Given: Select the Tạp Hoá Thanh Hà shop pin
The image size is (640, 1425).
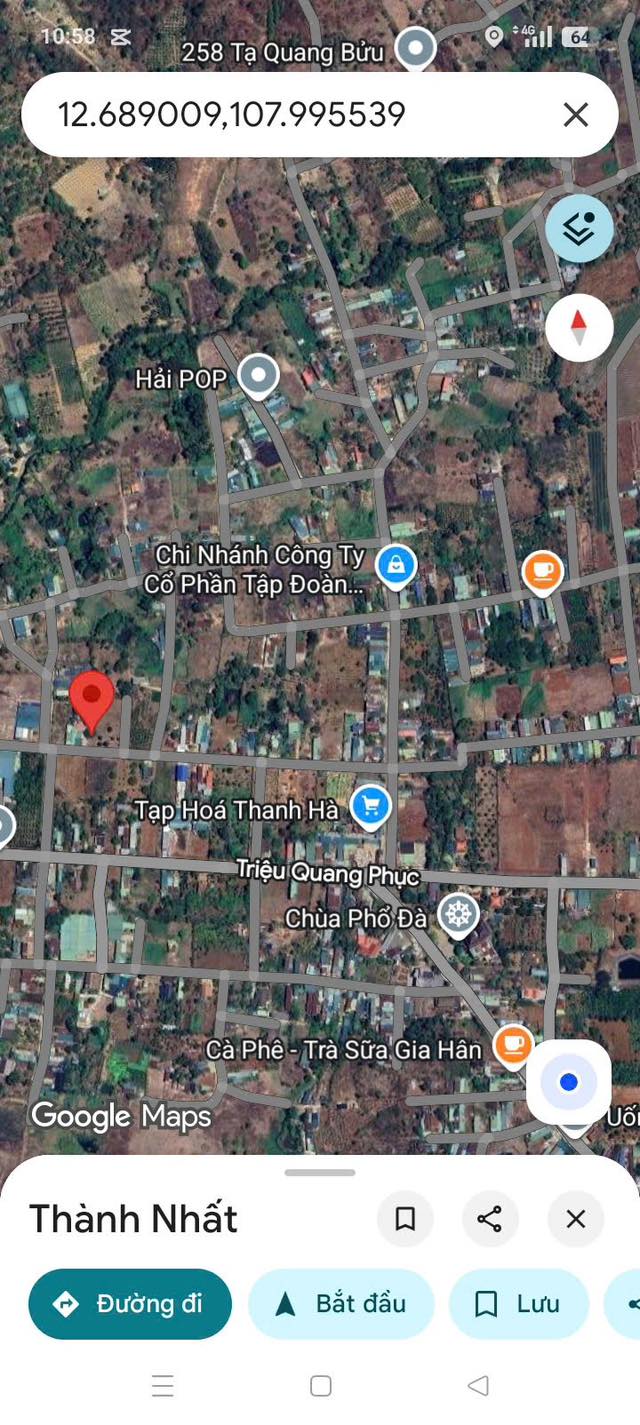Looking at the screenshot, I should 370,806.
